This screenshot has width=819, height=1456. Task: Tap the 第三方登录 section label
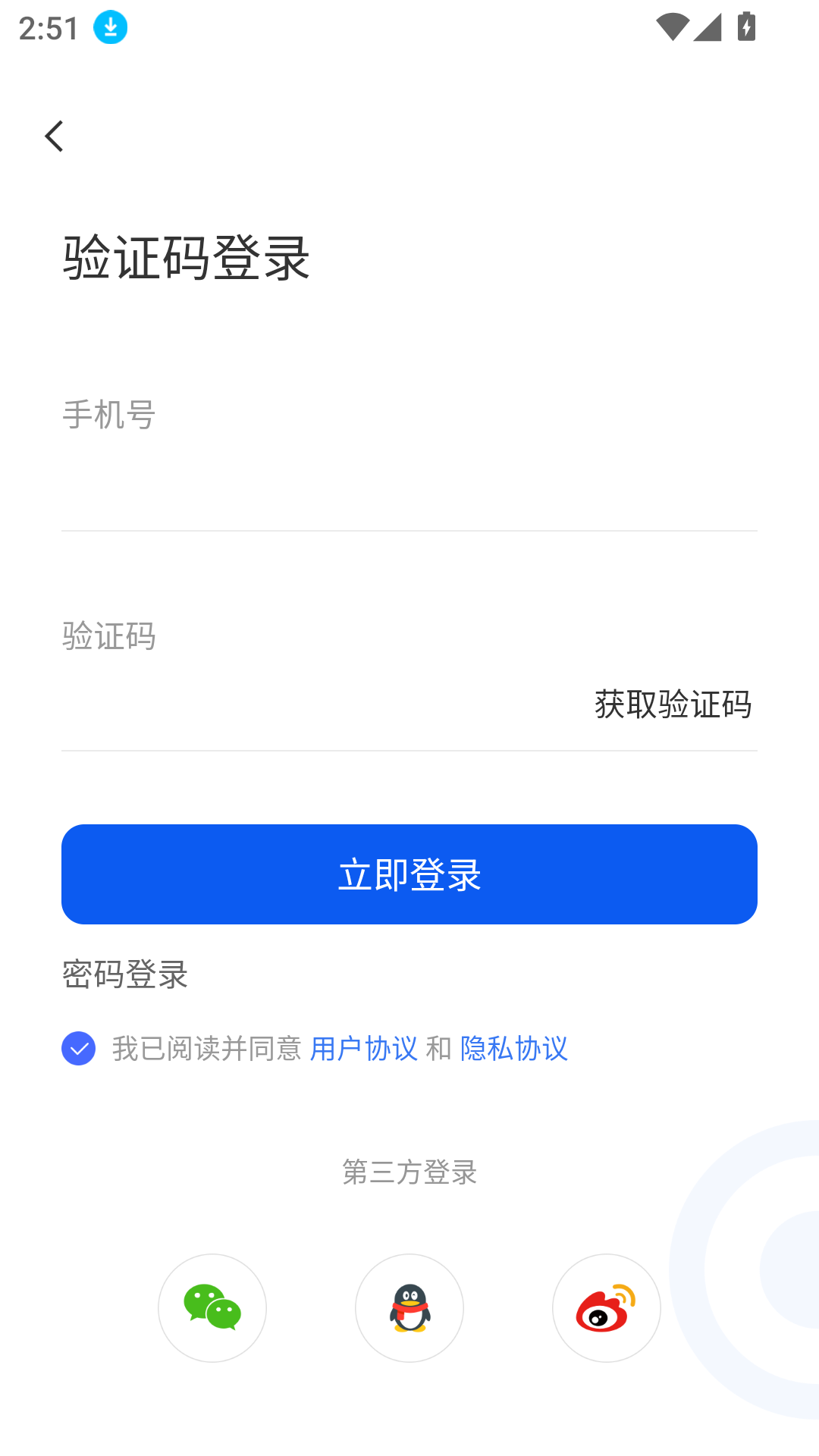(x=409, y=1172)
